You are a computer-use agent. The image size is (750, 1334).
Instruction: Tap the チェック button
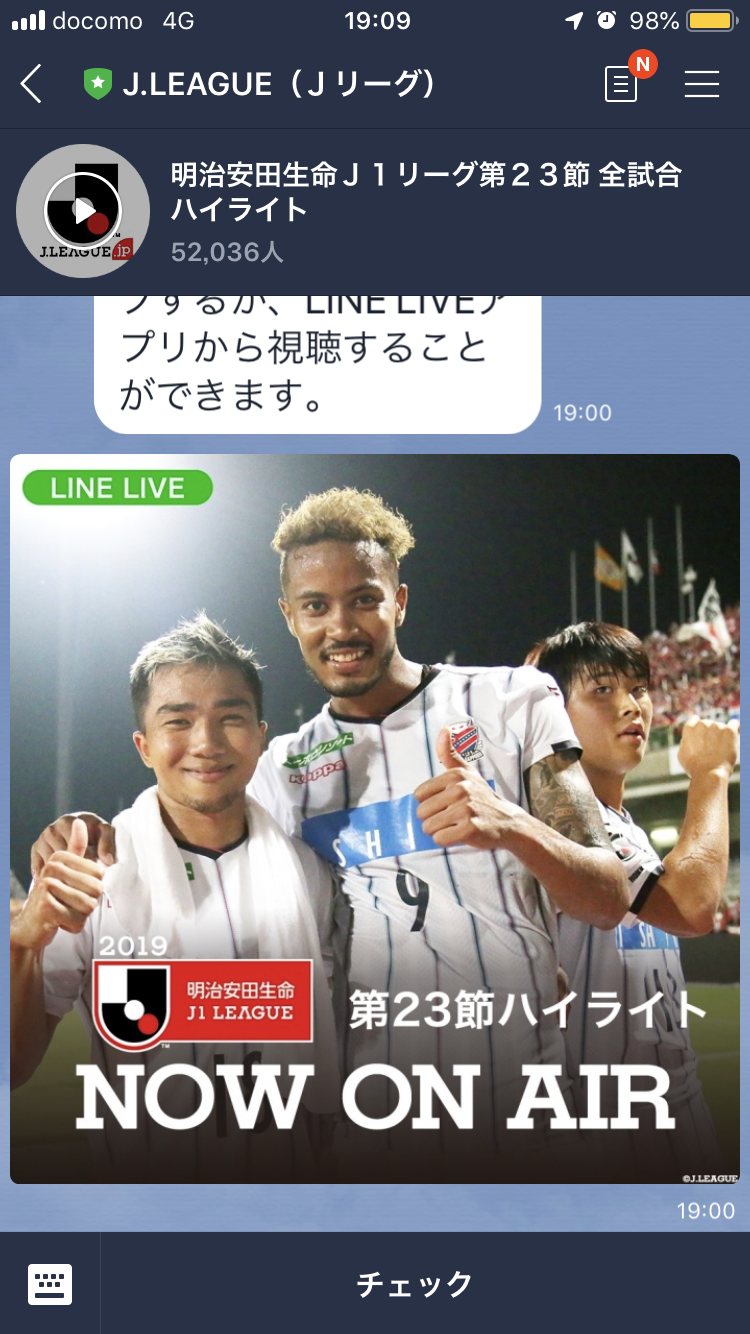pyautogui.click(x=415, y=1283)
